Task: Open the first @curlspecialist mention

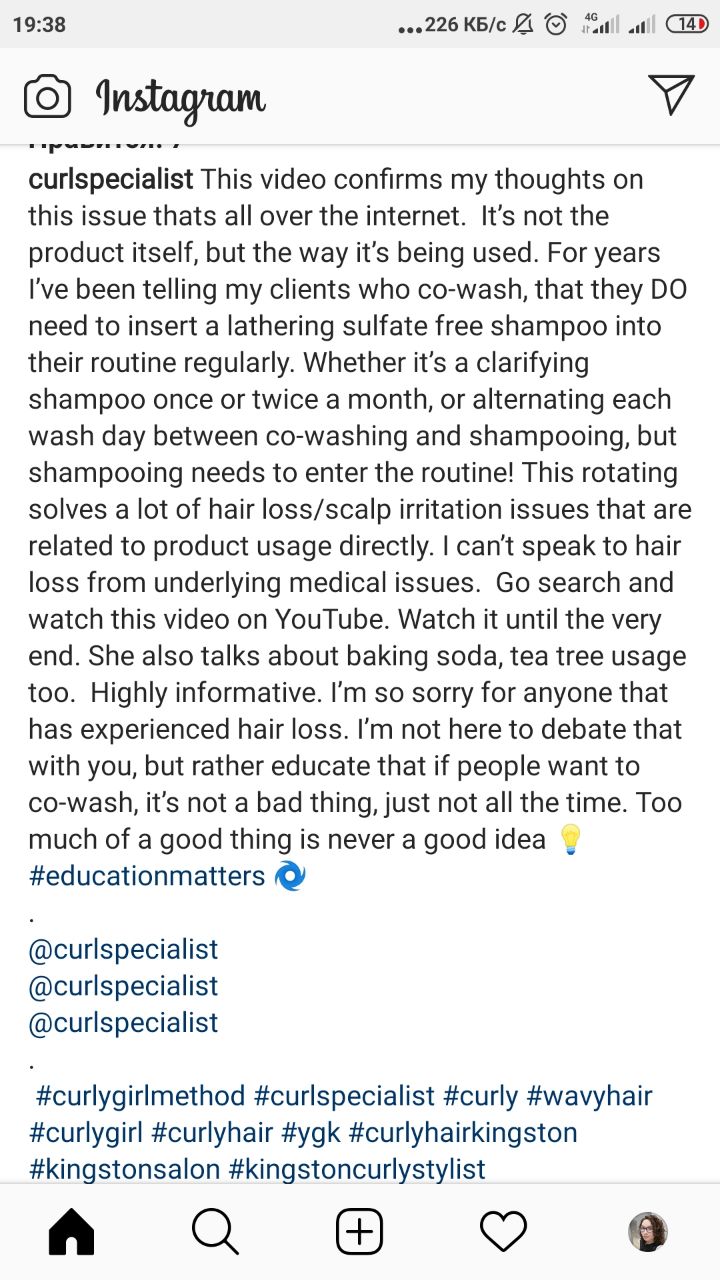Action: pos(123,950)
